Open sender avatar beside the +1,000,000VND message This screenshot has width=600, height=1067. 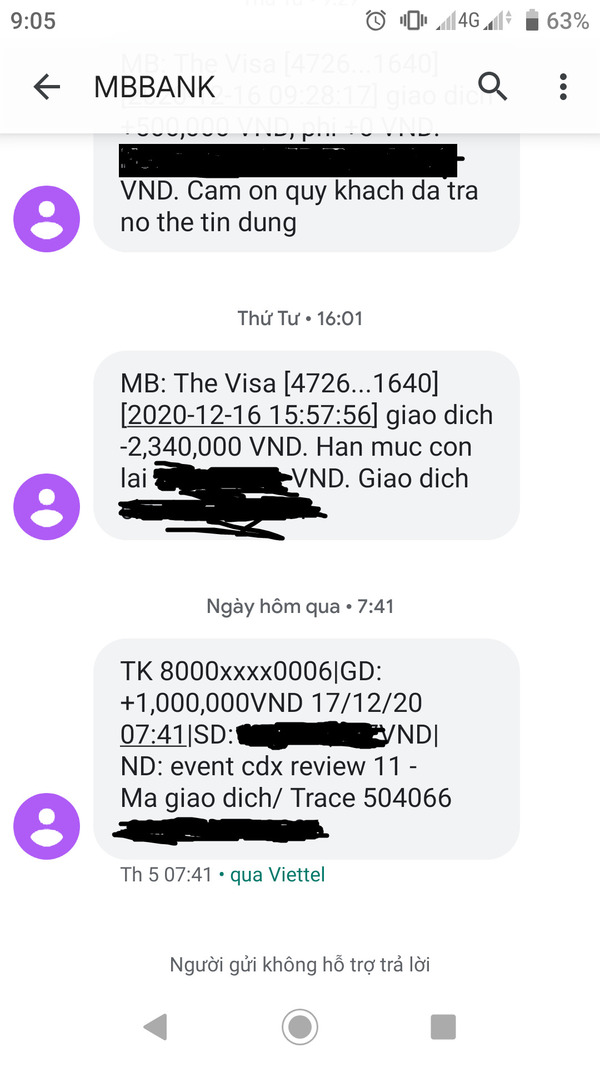point(47,826)
